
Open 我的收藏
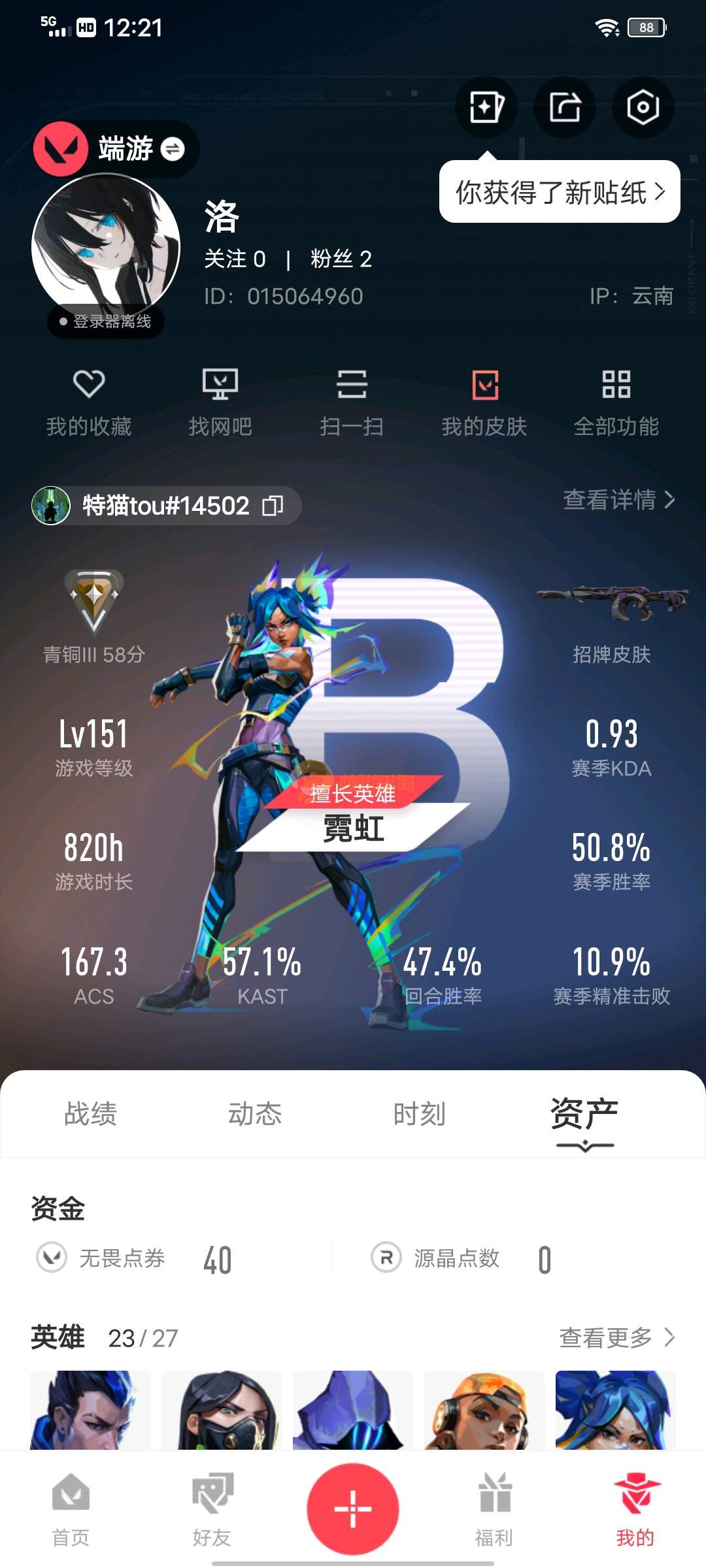click(89, 401)
